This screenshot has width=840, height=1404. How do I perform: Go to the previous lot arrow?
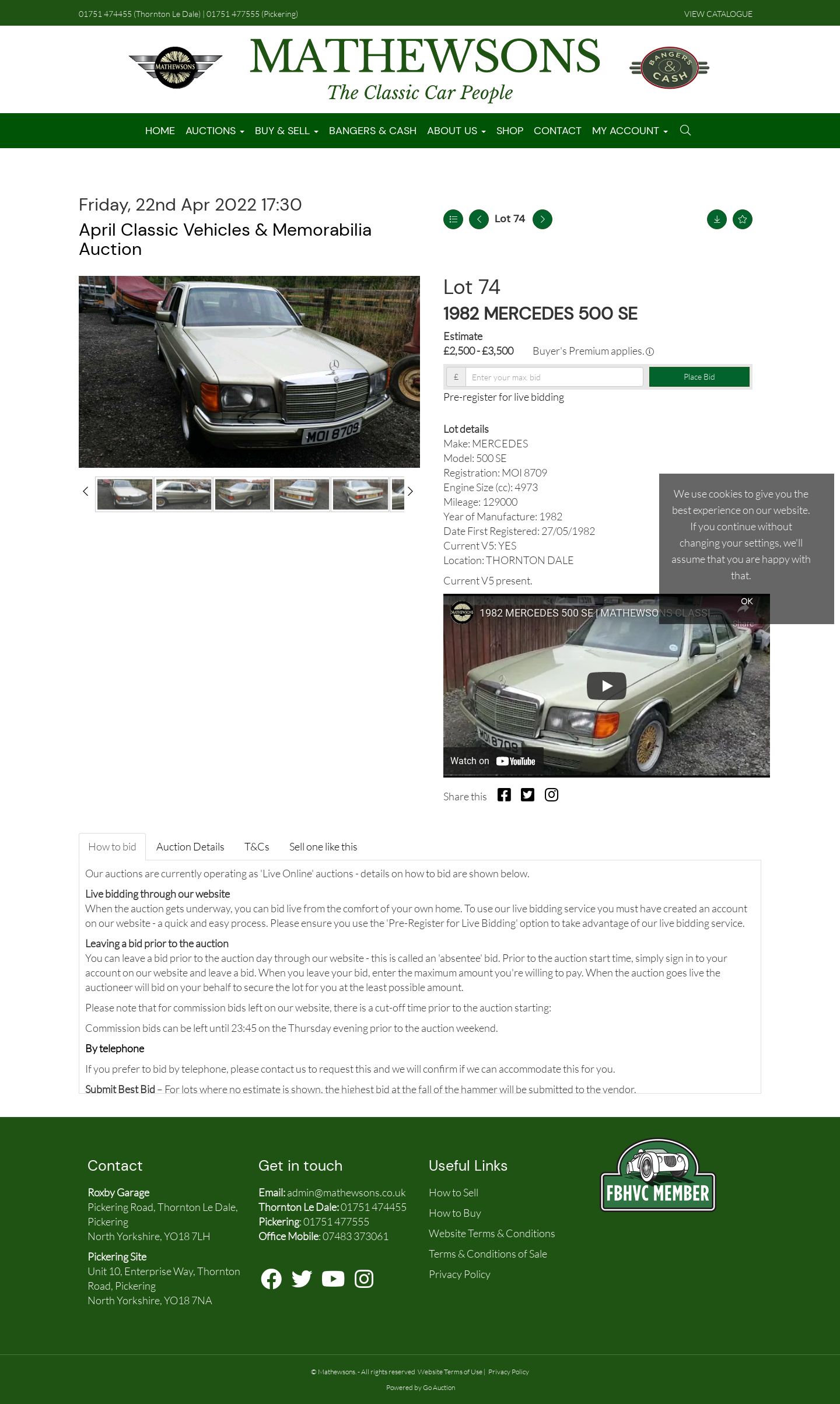click(479, 219)
